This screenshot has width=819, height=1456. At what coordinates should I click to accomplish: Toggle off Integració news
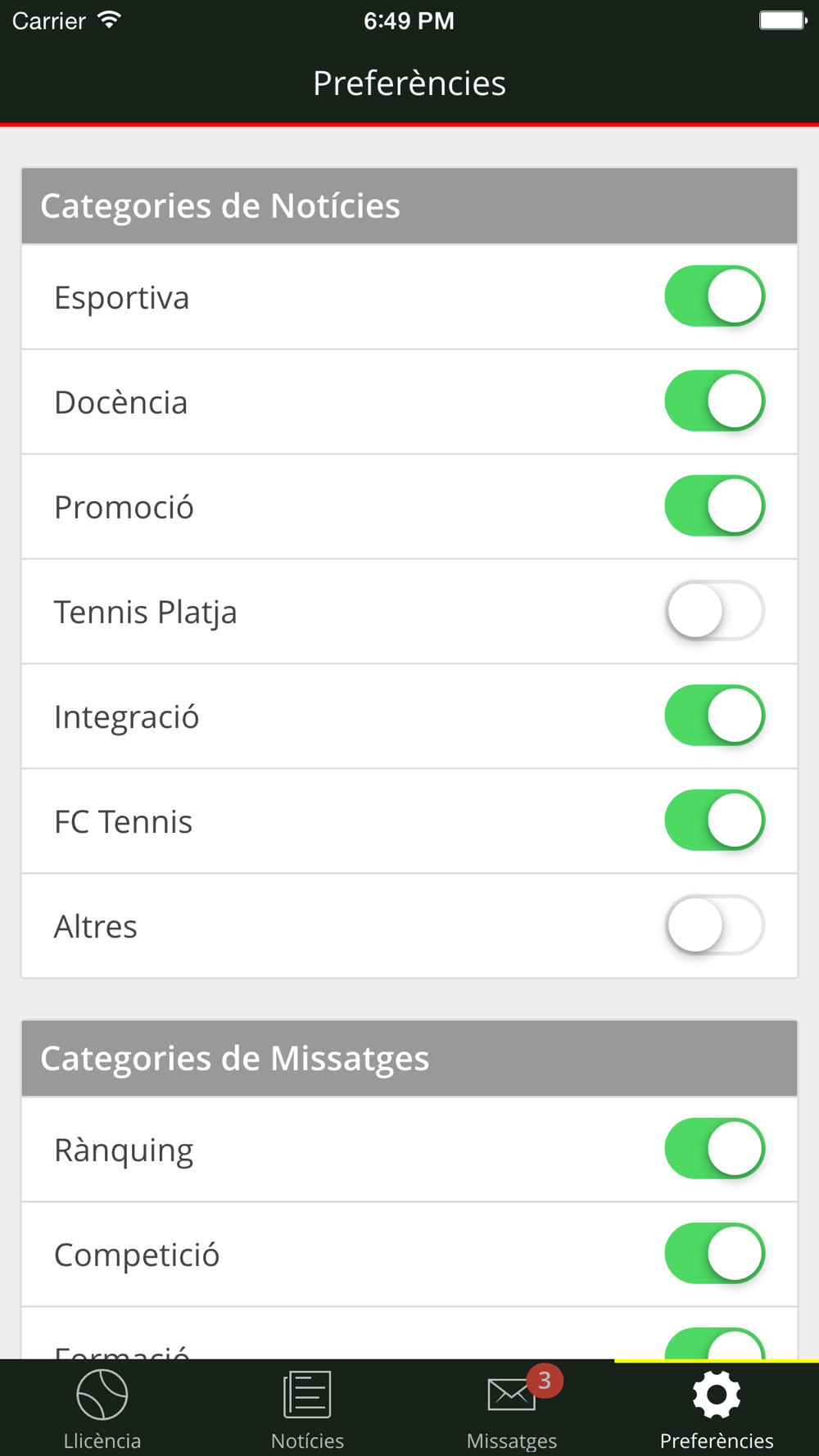(x=714, y=716)
